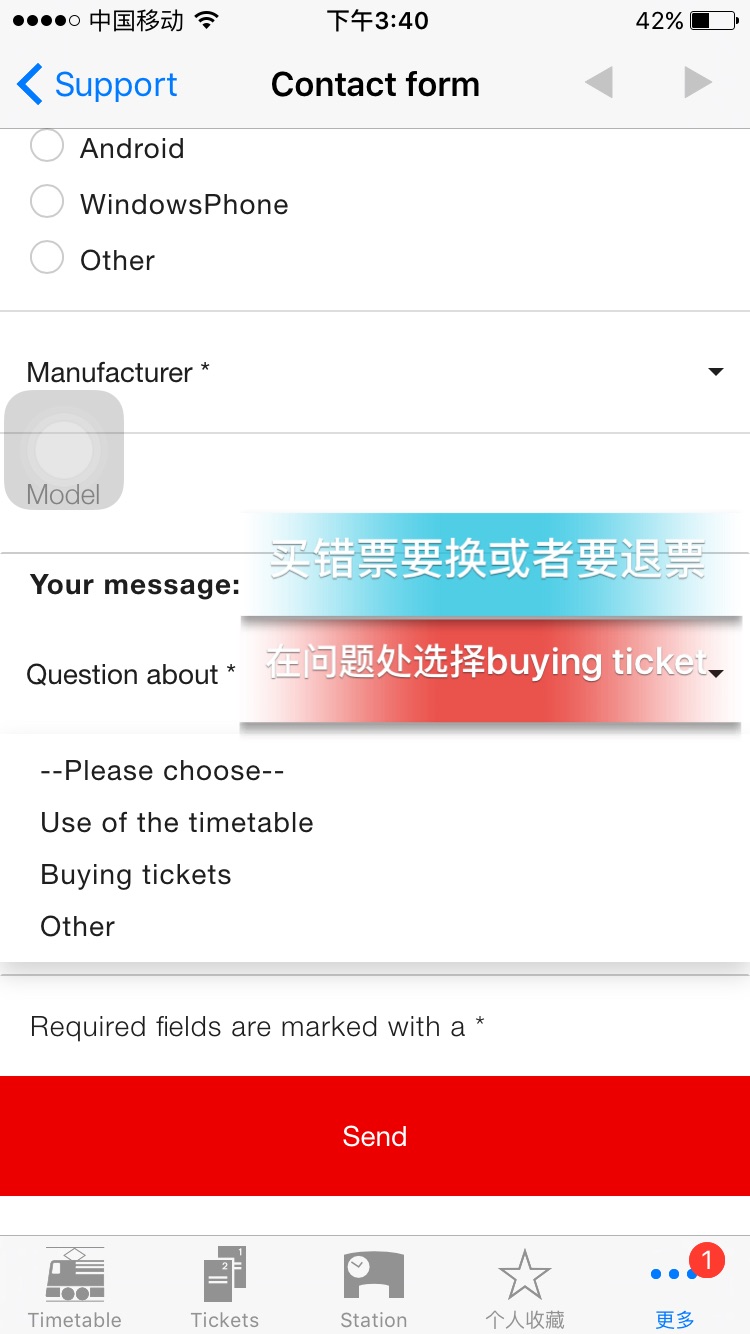Open the 更多 more tab
750x1334 pixels.
tap(675, 1287)
